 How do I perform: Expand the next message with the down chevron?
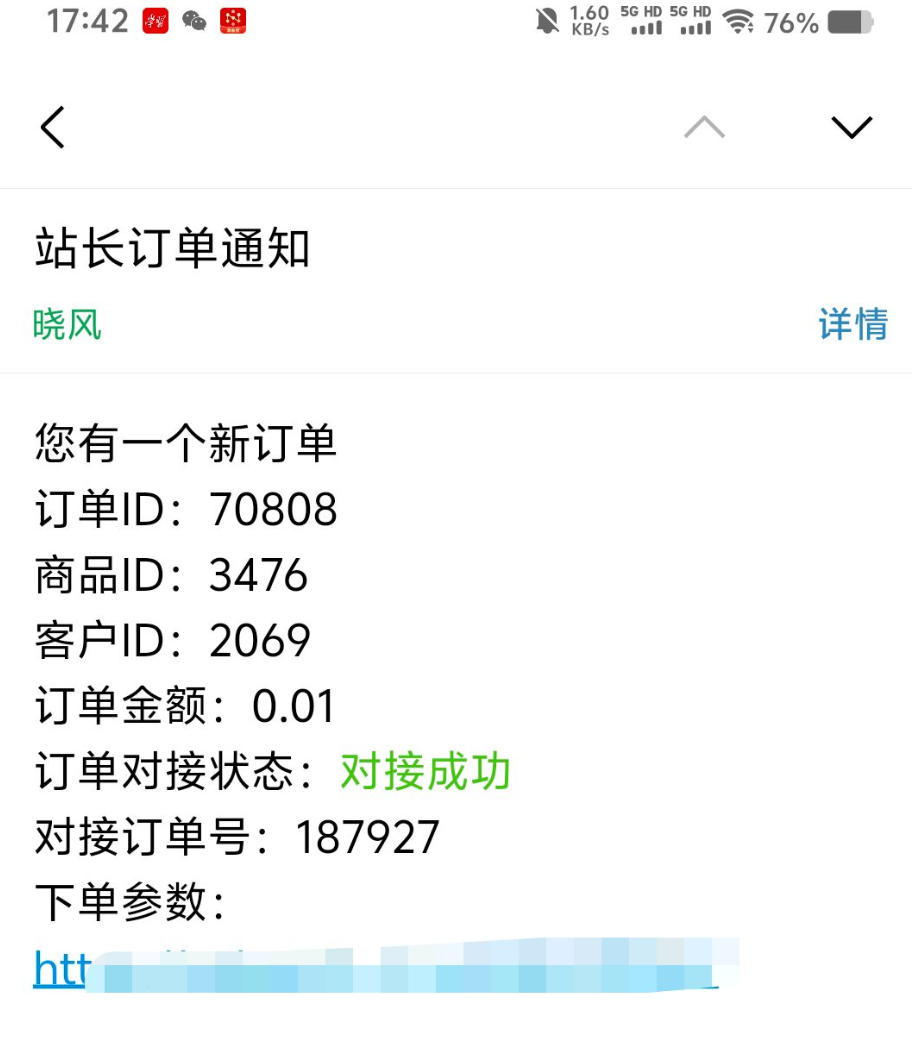(x=851, y=127)
